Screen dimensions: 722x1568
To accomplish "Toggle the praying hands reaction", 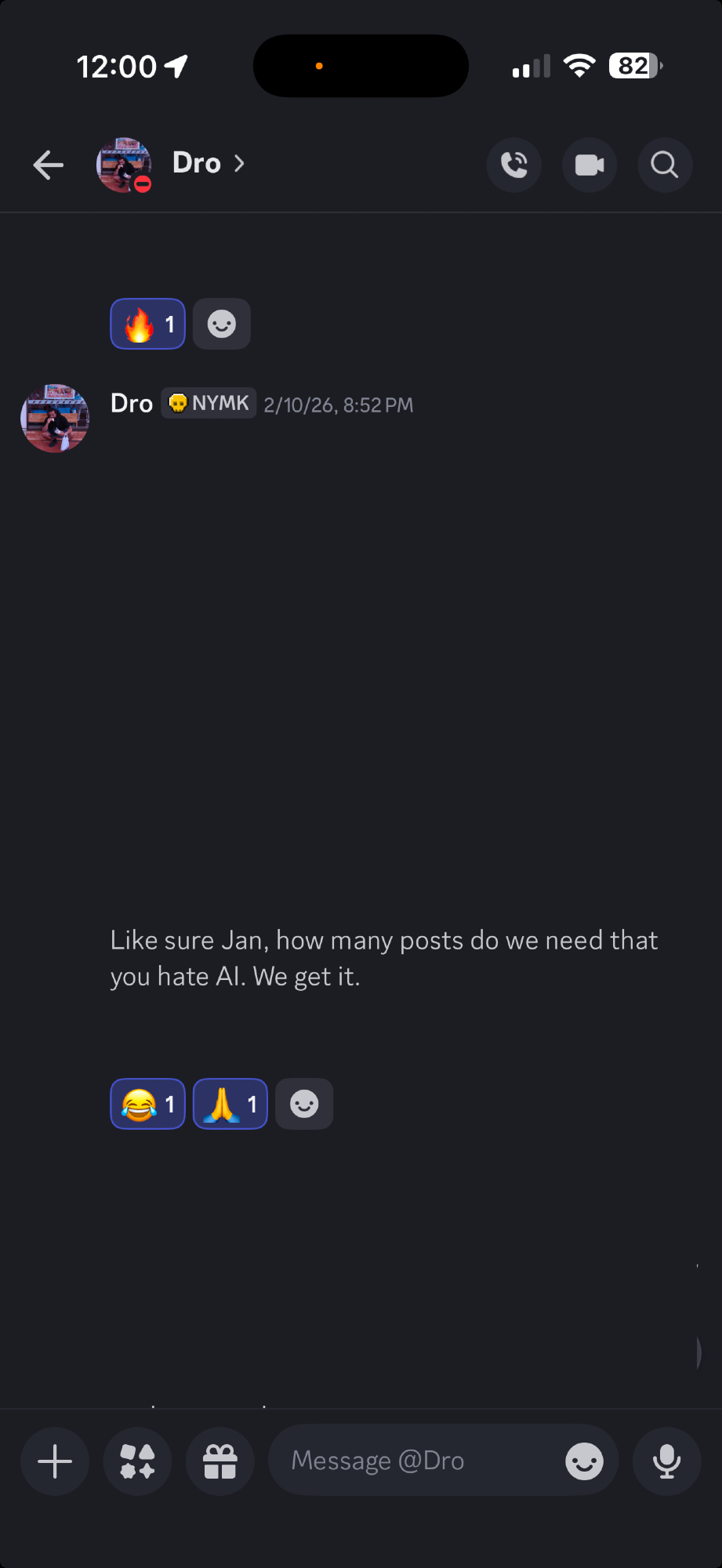I will (x=230, y=1104).
